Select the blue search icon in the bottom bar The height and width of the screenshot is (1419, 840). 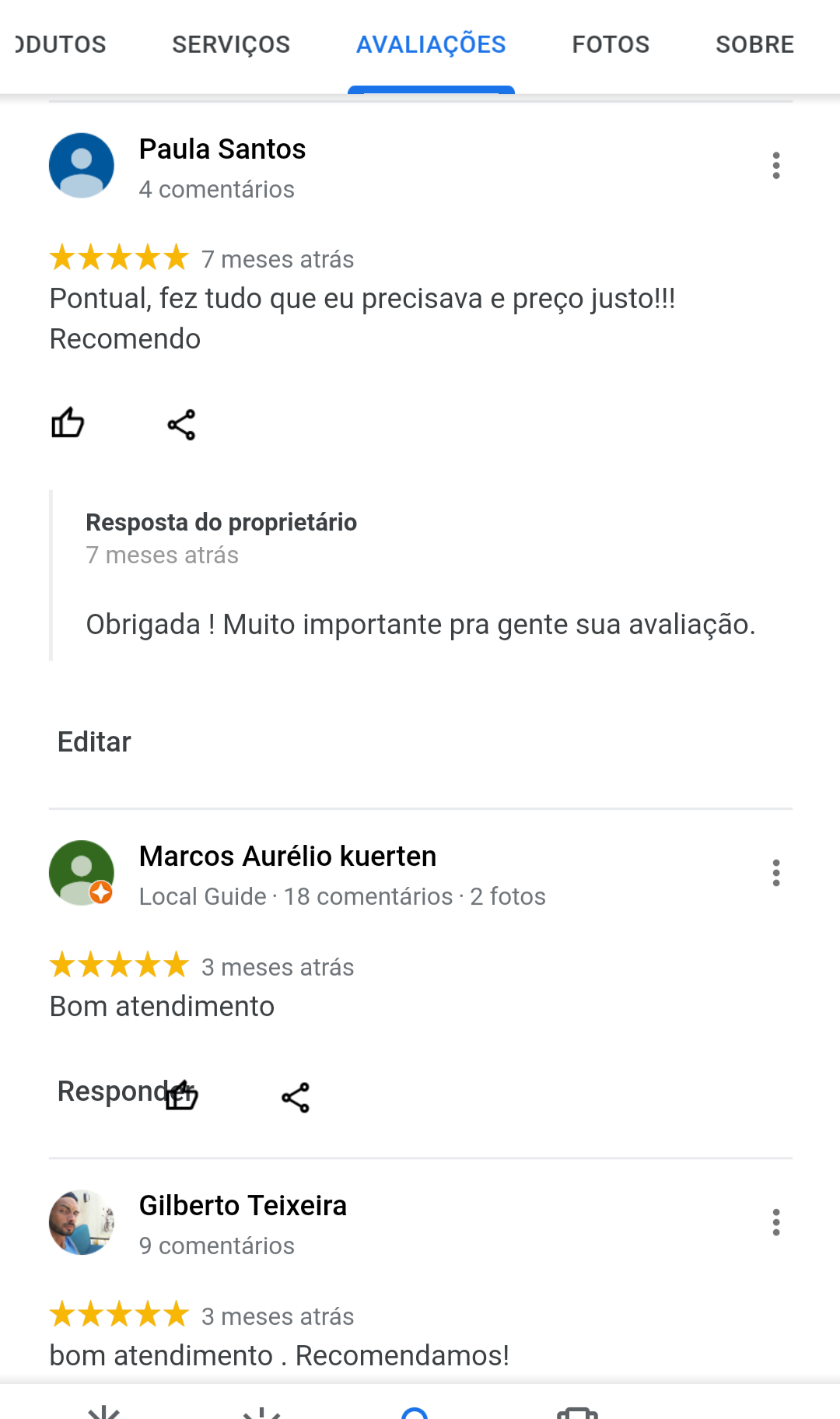click(x=416, y=1410)
